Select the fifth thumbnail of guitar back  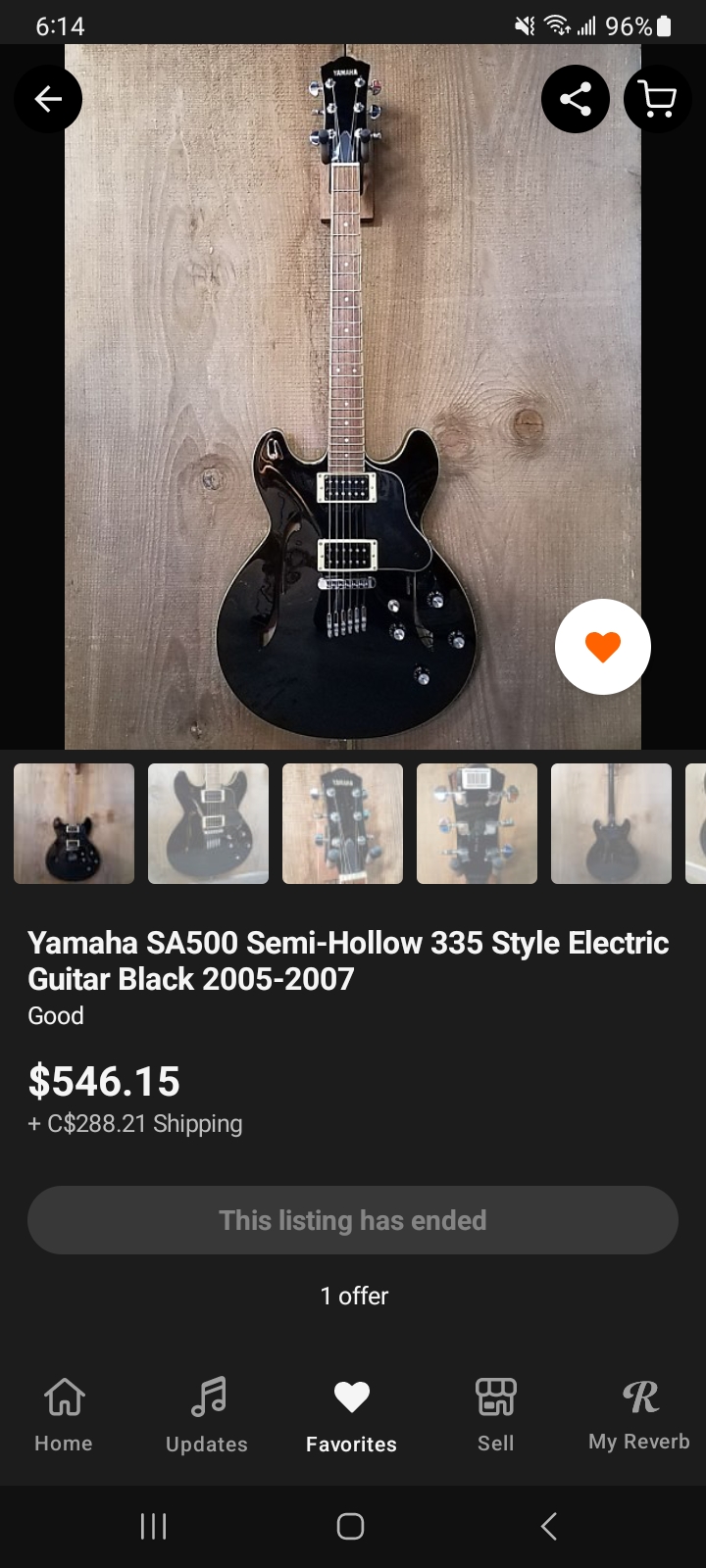[611, 823]
